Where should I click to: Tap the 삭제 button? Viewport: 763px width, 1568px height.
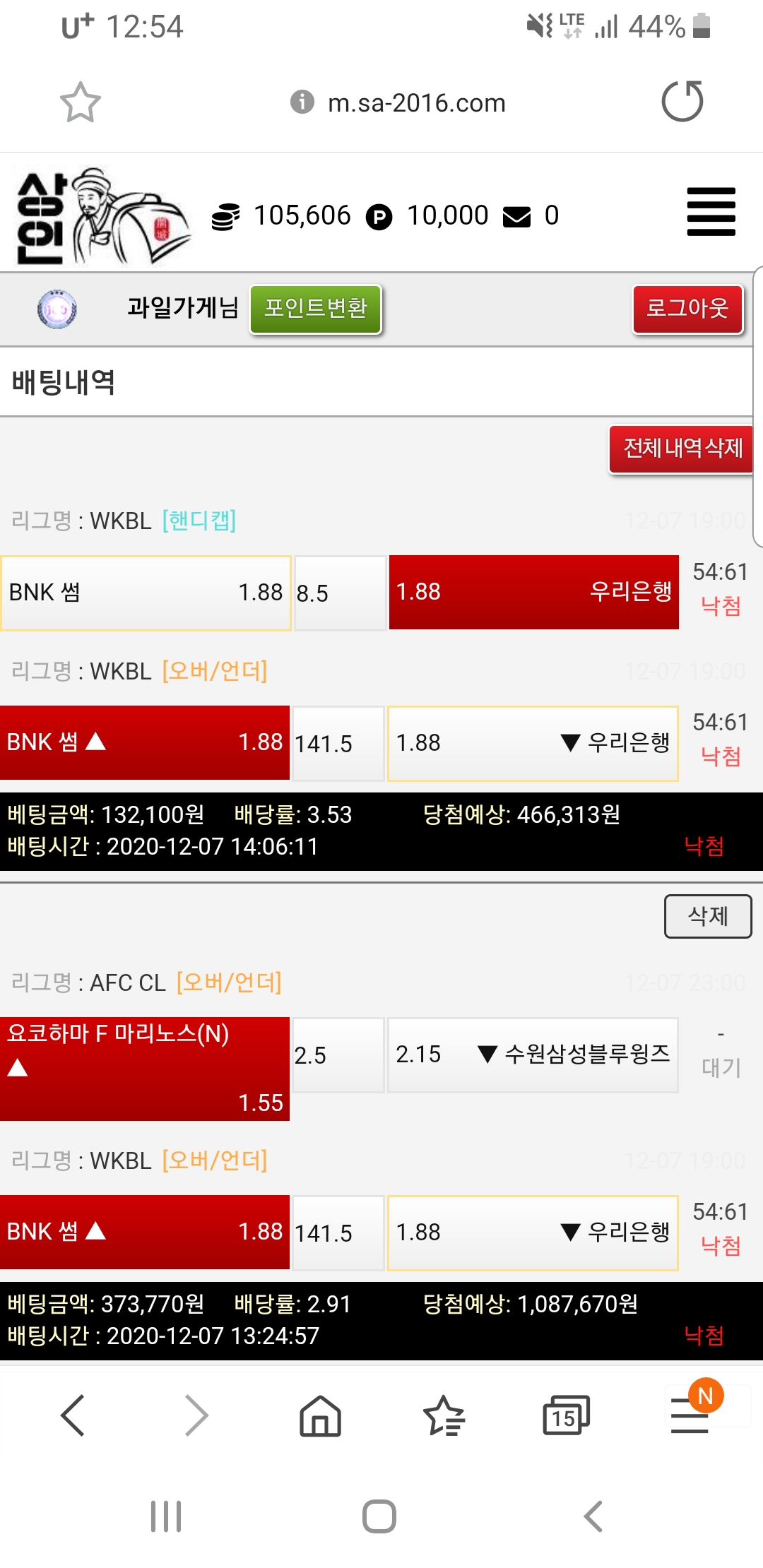pos(707,916)
